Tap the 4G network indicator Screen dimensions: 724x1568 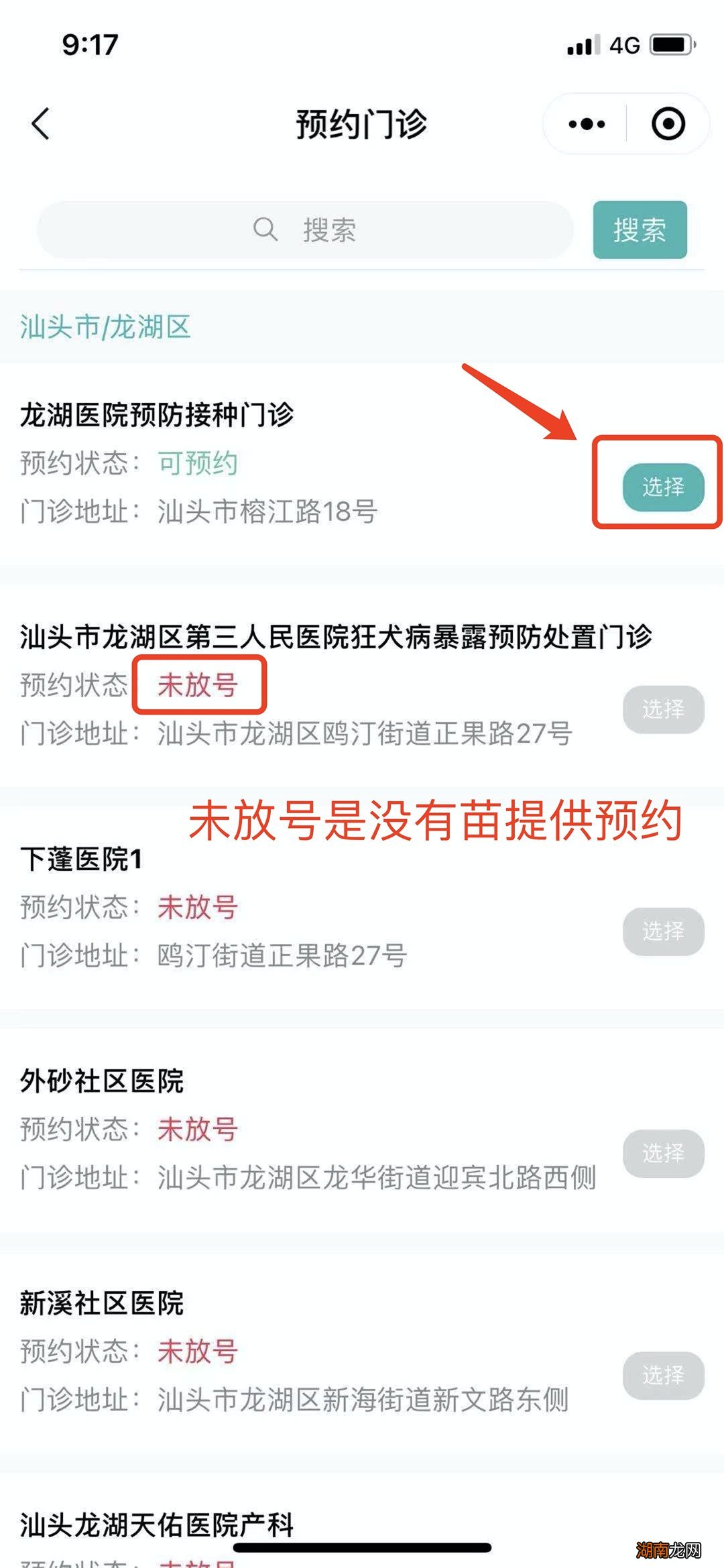point(626,44)
